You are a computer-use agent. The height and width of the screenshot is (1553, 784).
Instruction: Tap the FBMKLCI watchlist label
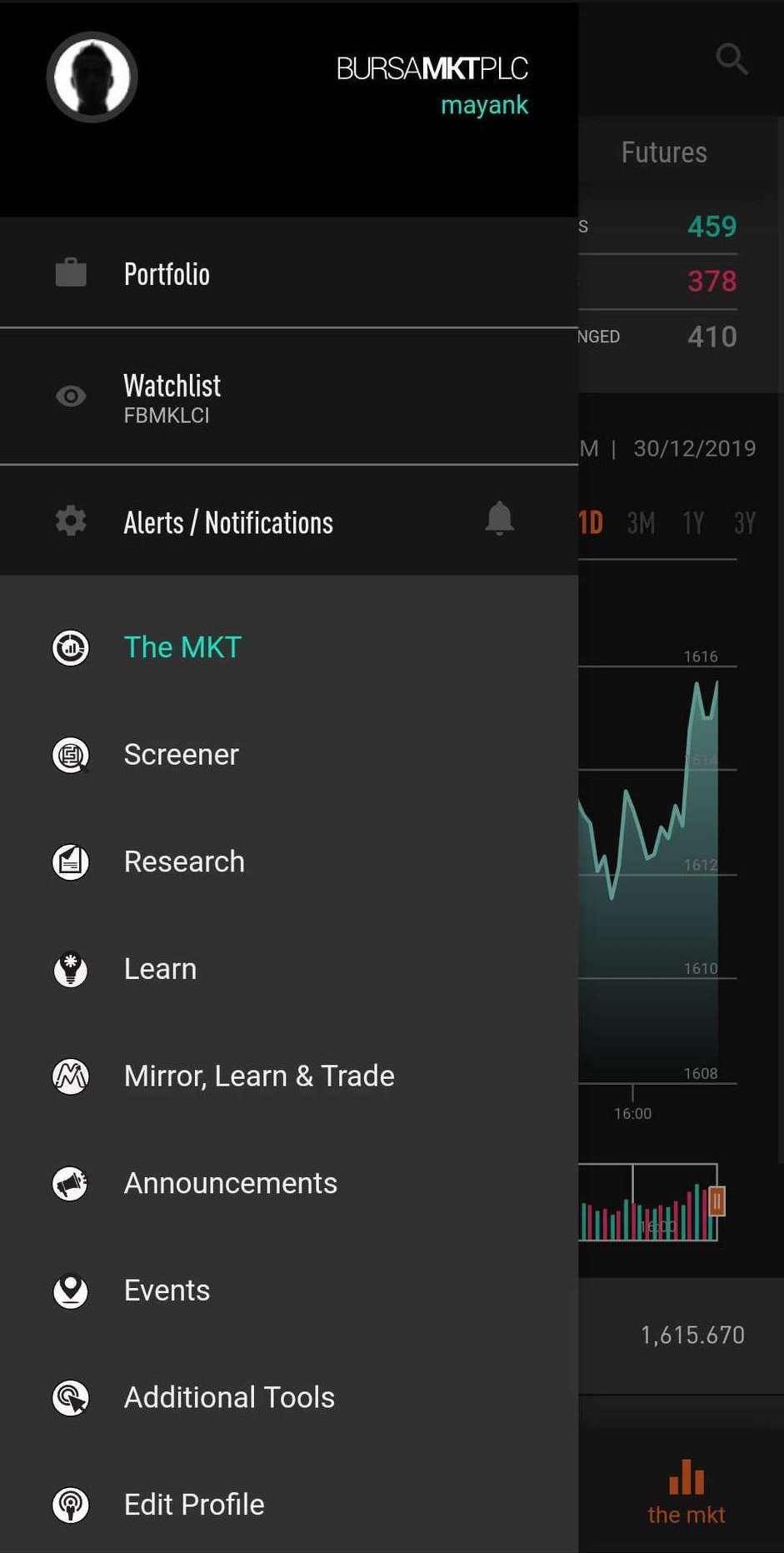pyautogui.click(x=167, y=415)
